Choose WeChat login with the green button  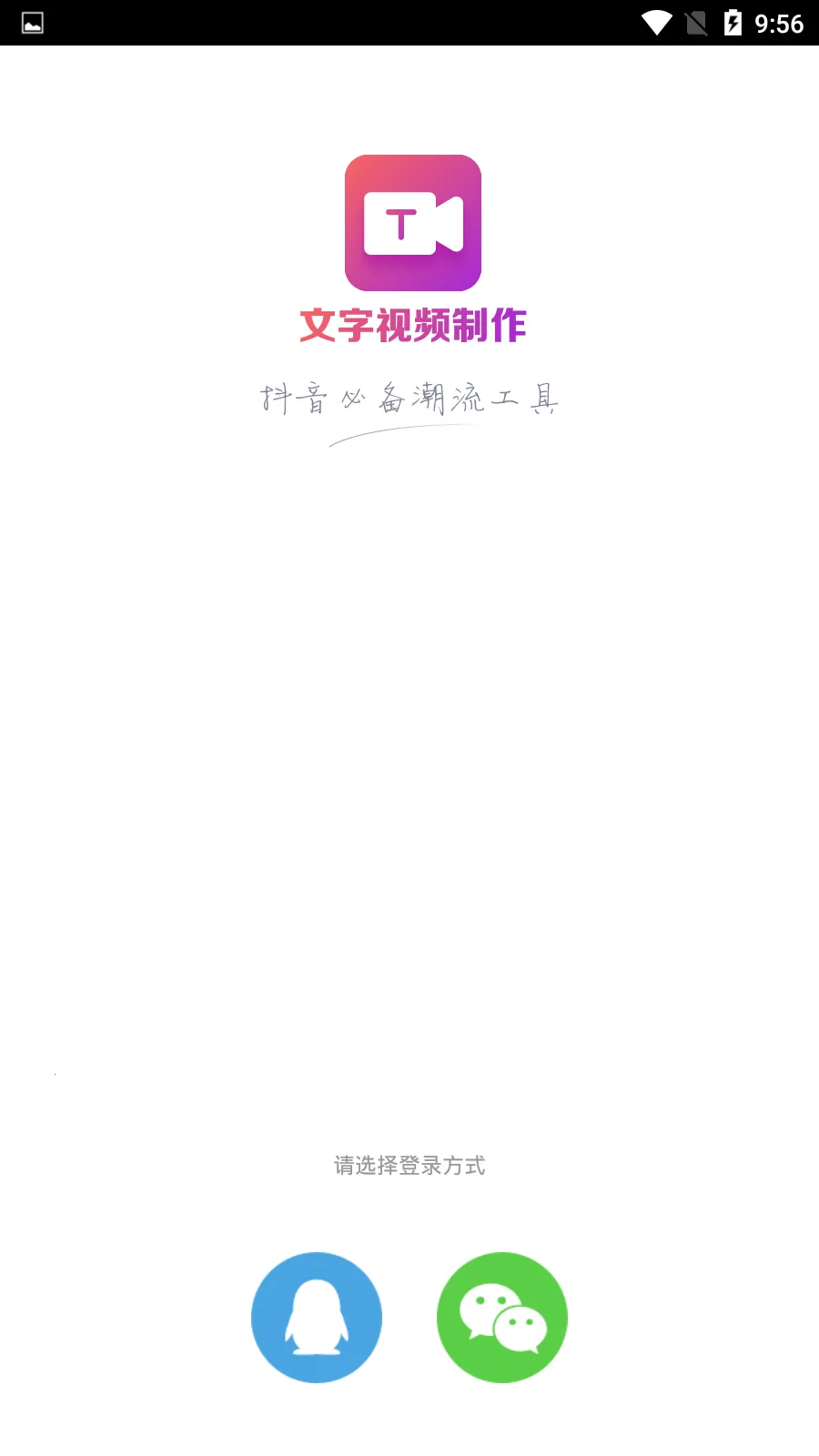[x=502, y=1317]
